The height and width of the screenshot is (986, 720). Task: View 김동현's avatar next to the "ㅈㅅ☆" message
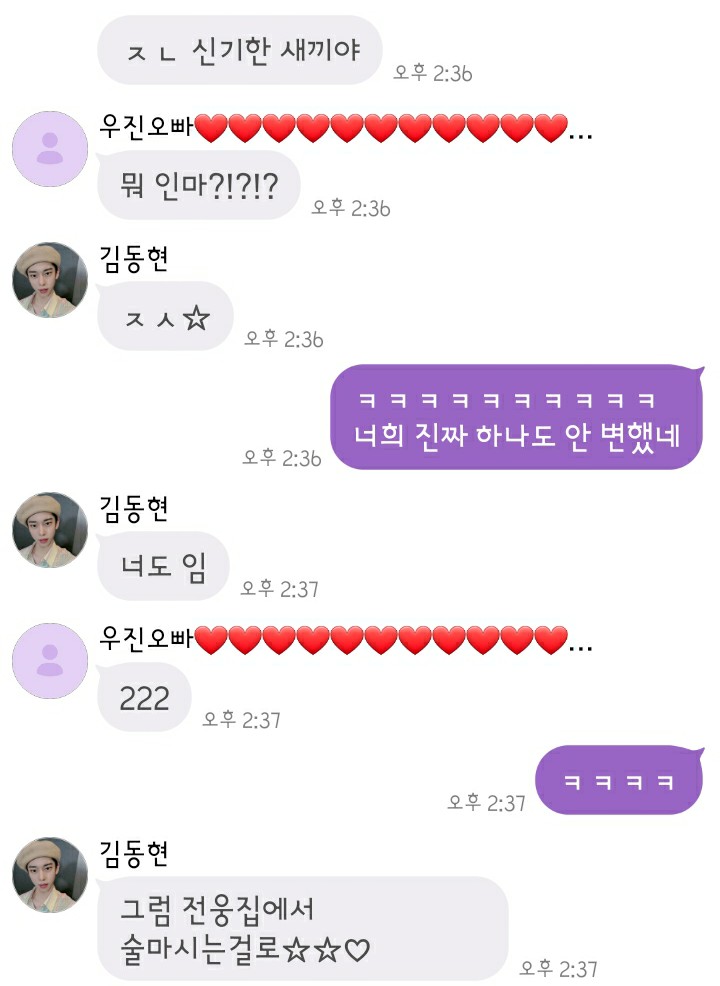(50, 280)
